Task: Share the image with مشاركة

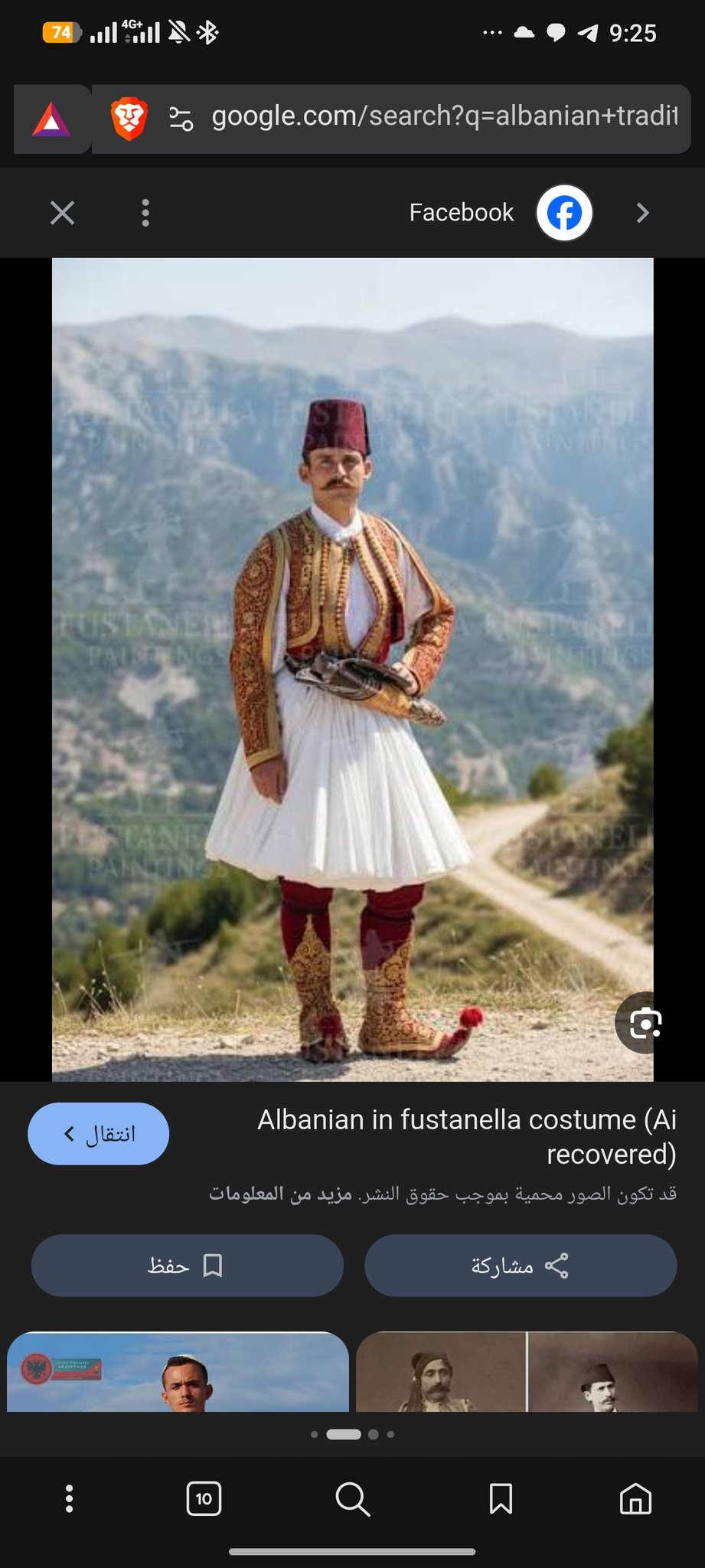Action: click(521, 1266)
